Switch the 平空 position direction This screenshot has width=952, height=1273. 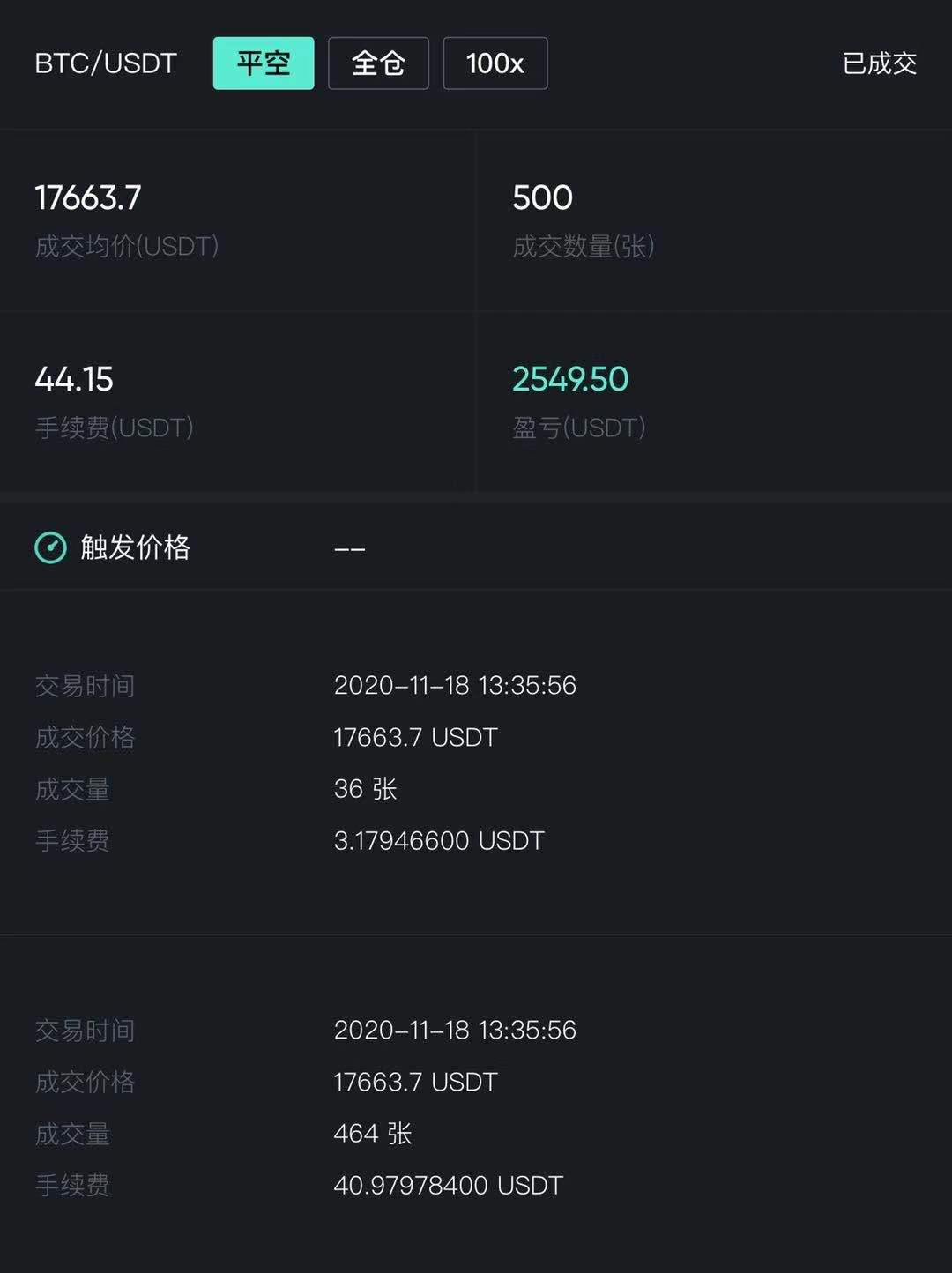coord(264,63)
